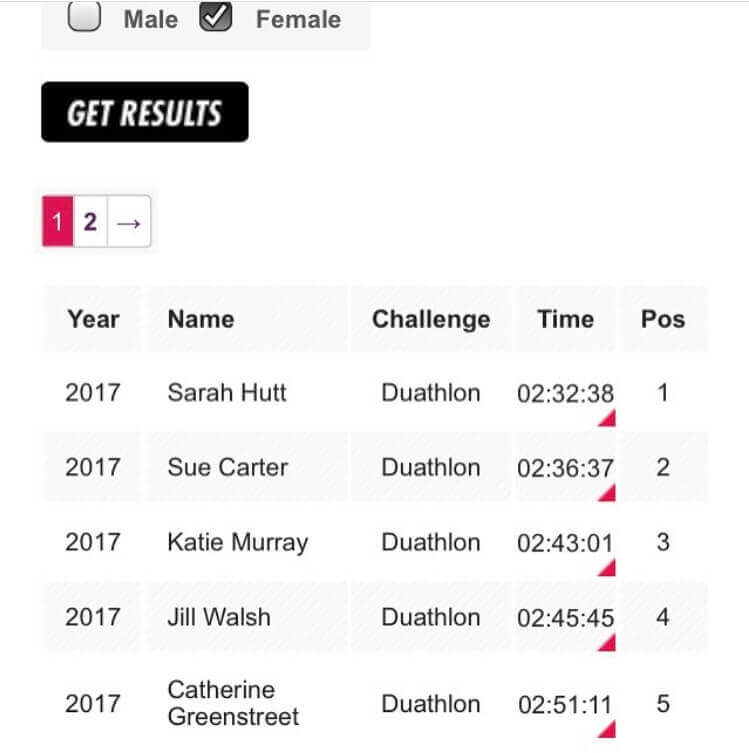Go to results page 2

pyautogui.click(x=90, y=221)
